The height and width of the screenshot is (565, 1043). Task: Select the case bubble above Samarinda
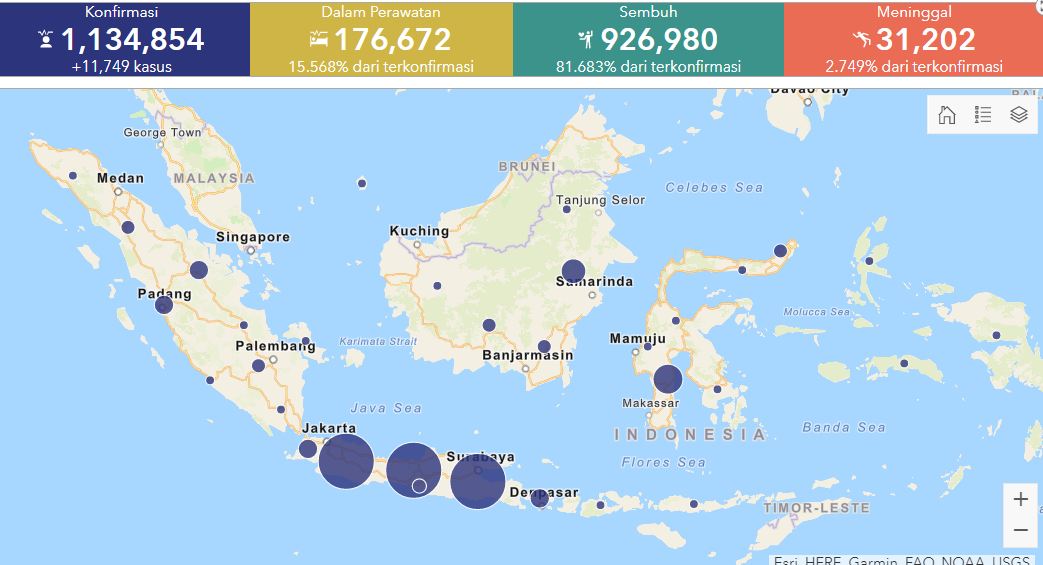click(x=573, y=270)
